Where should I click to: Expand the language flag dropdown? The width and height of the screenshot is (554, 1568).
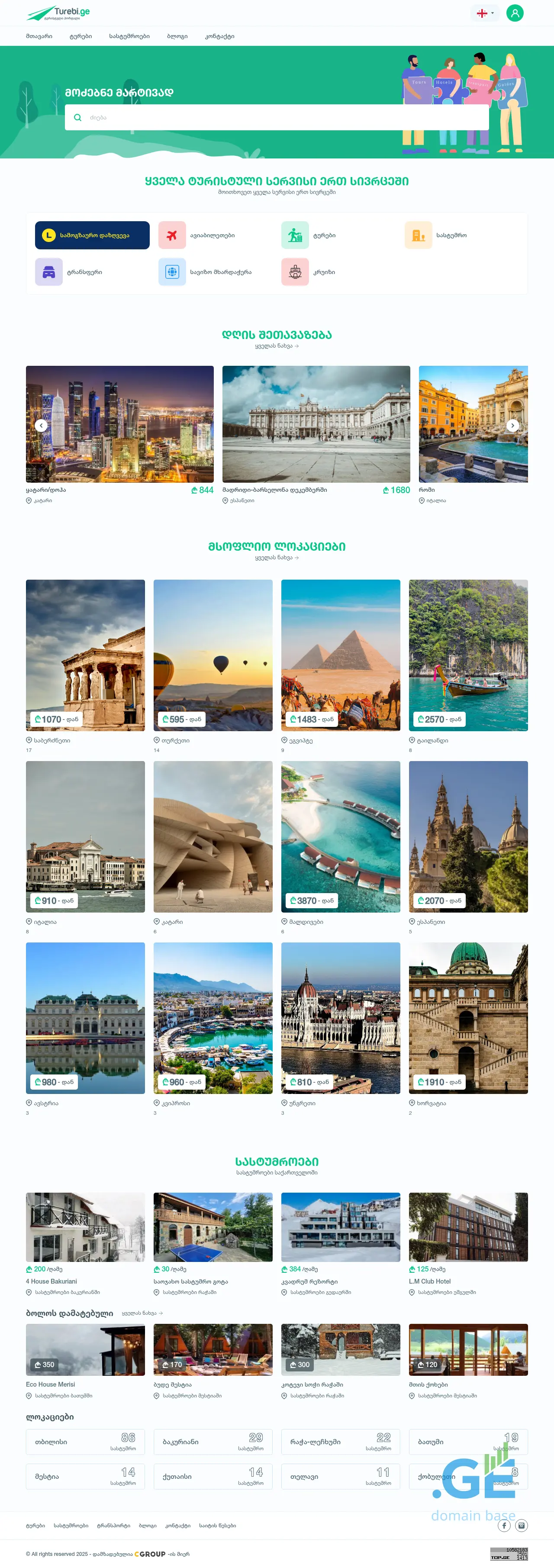point(485,13)
